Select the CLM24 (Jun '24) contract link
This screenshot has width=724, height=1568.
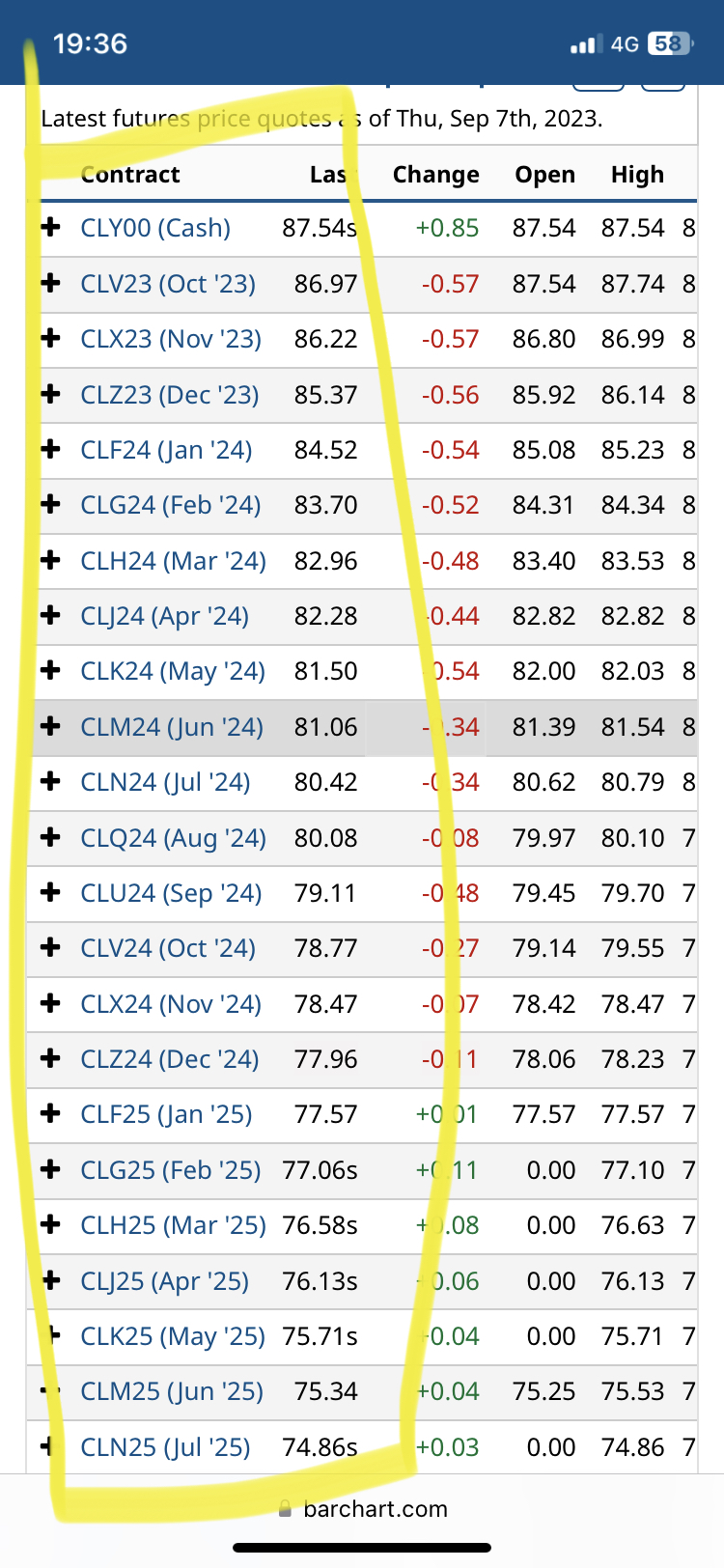[x=172, y=727]
